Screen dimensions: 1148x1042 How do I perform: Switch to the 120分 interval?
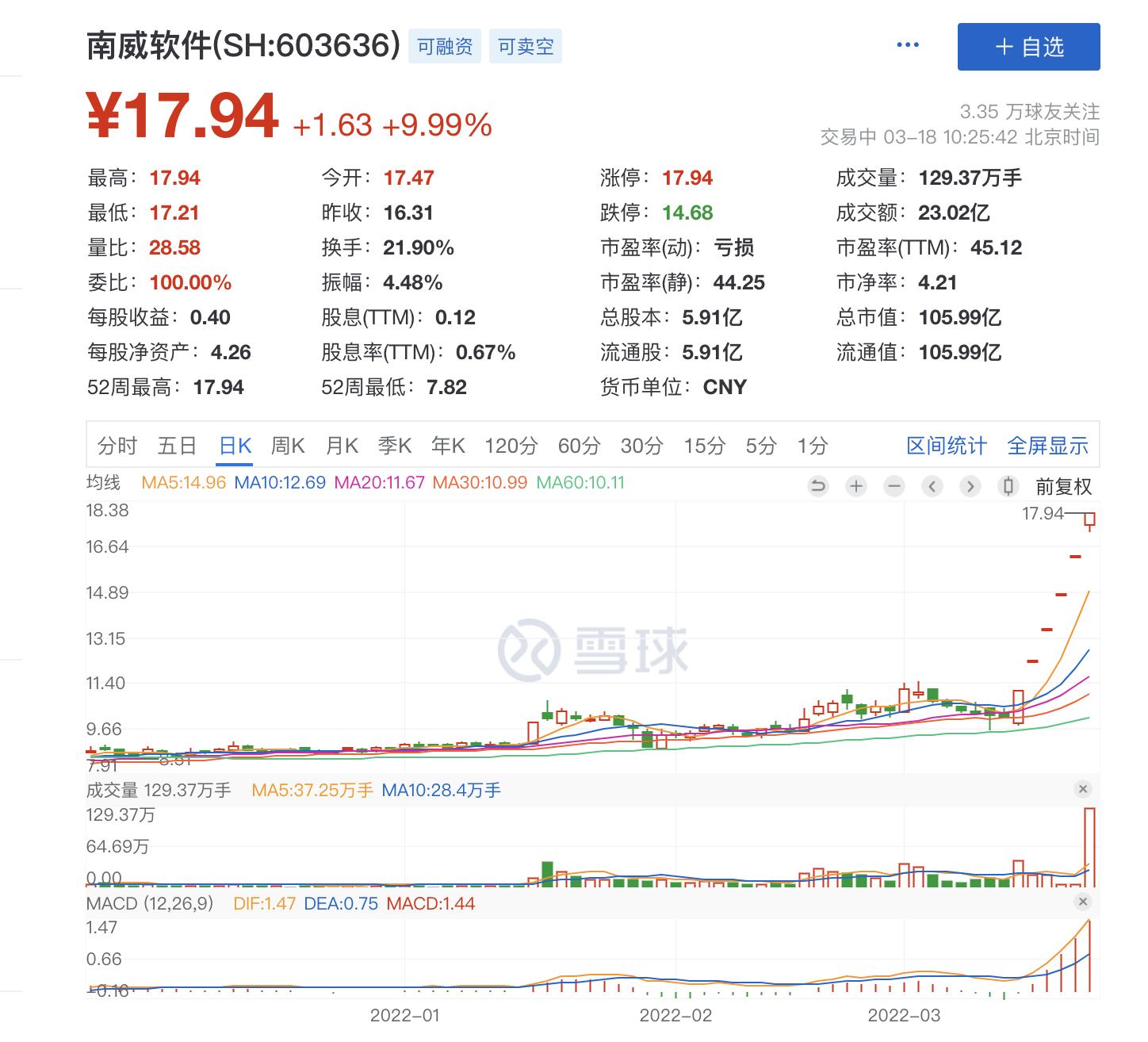tap(511, 446)
